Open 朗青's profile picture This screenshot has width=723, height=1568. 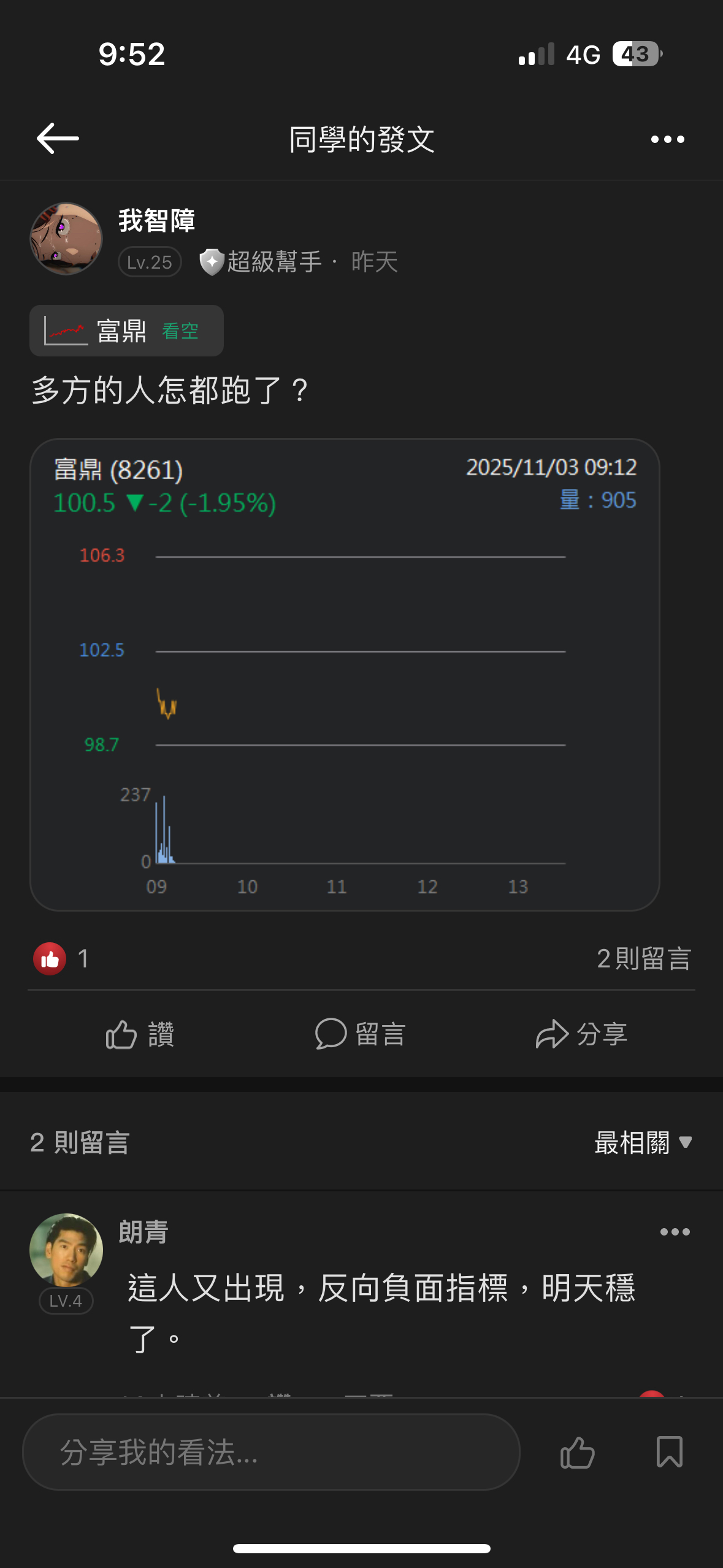click(x=66, y=1250)
